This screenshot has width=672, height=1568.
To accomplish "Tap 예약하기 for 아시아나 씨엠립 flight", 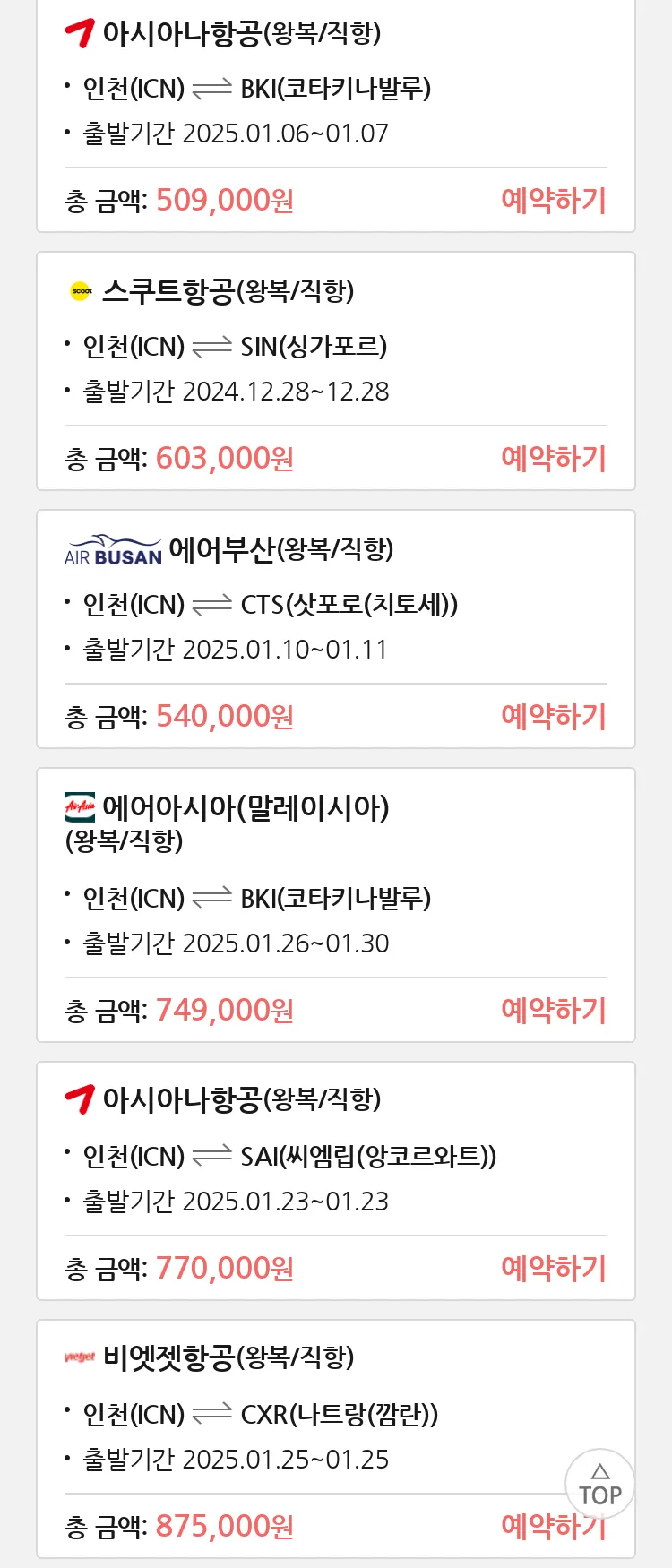I will tap(554, 1268).
